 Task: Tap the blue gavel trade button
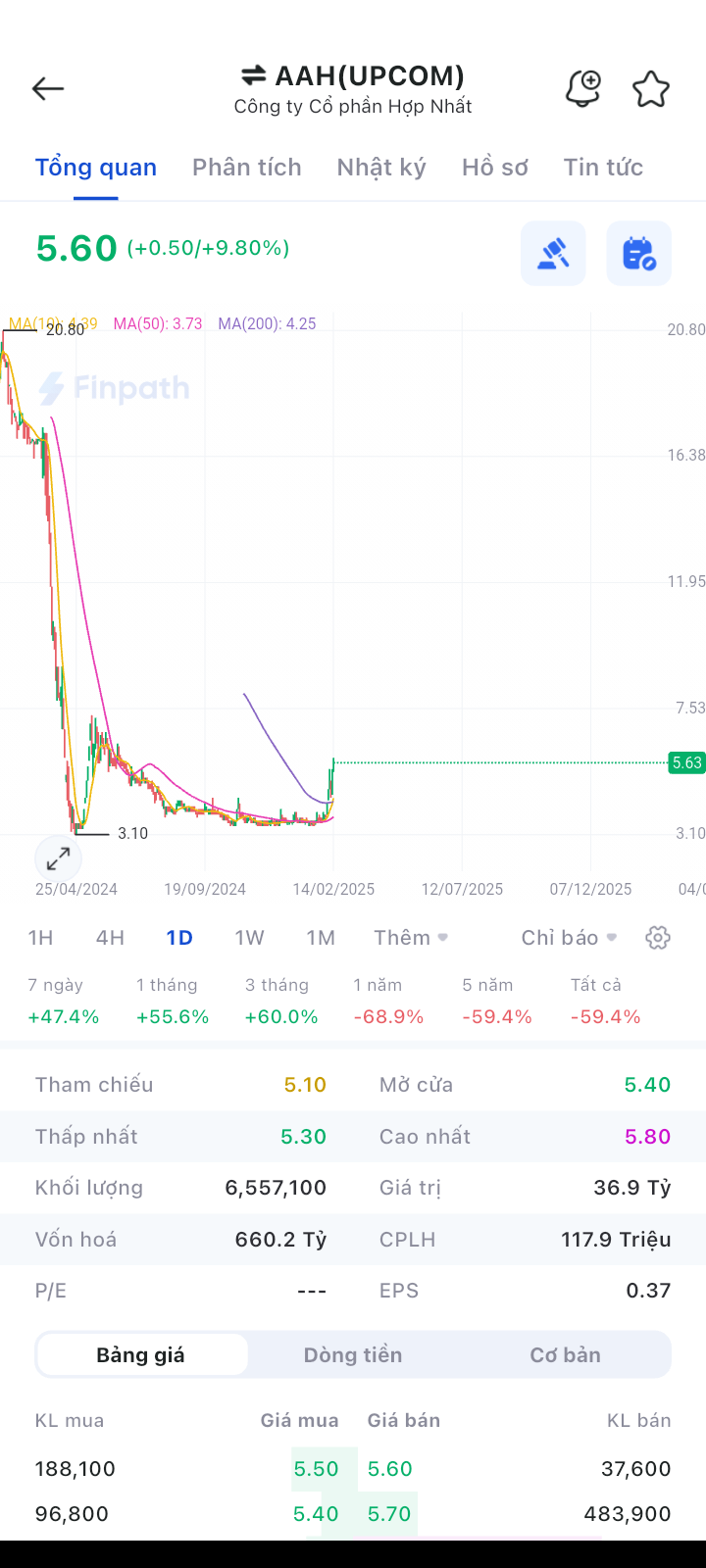coord(553,254)
